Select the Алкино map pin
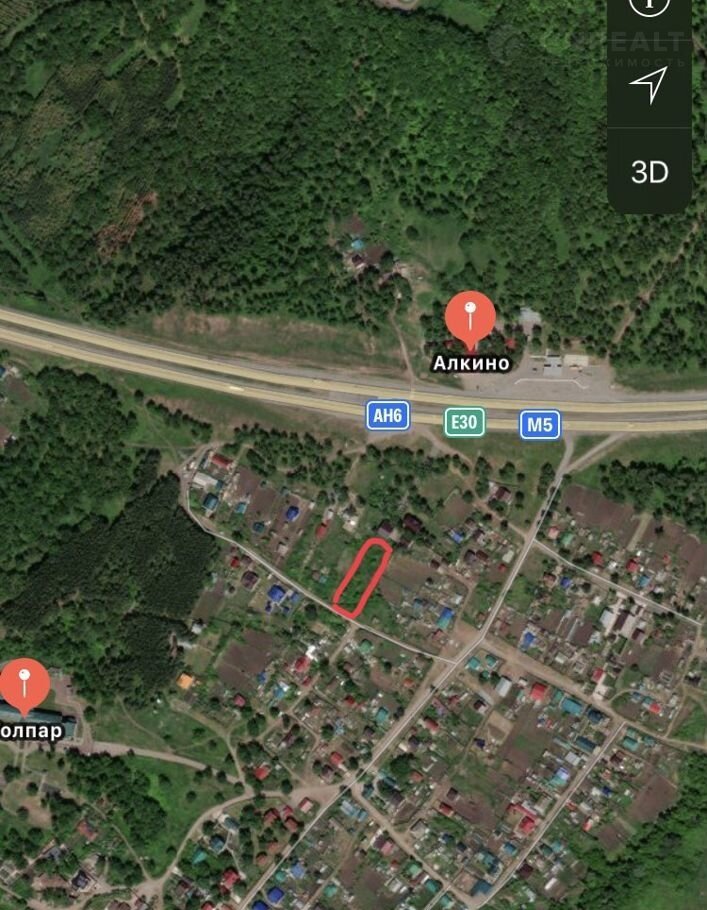707x910 pixels. point(470,317)
